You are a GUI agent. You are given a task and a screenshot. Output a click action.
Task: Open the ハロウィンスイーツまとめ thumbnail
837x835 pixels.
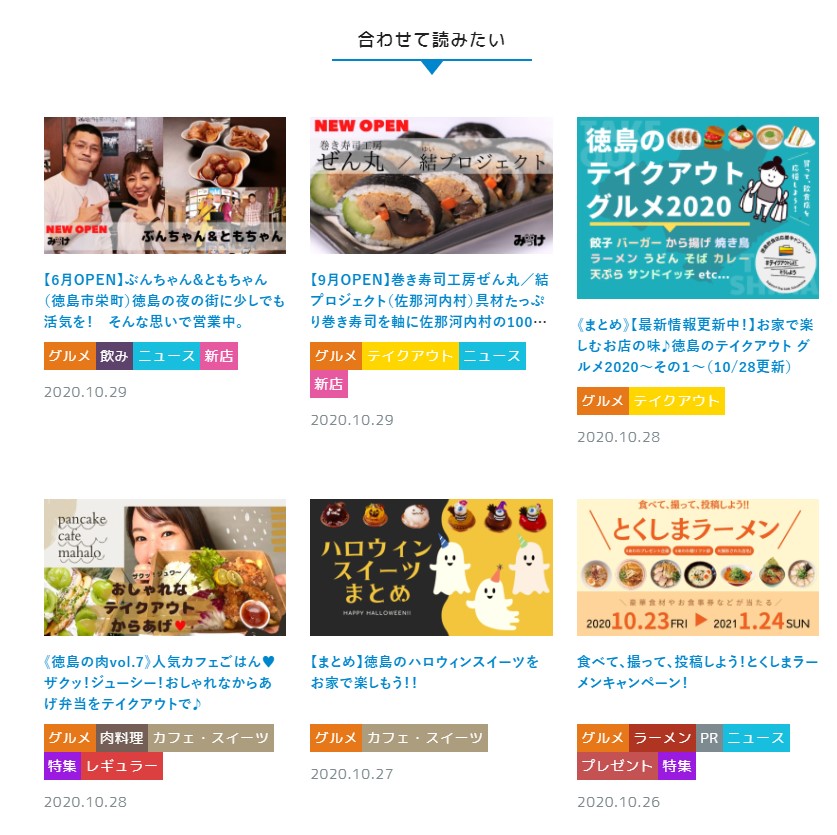(x=431, y=567)
